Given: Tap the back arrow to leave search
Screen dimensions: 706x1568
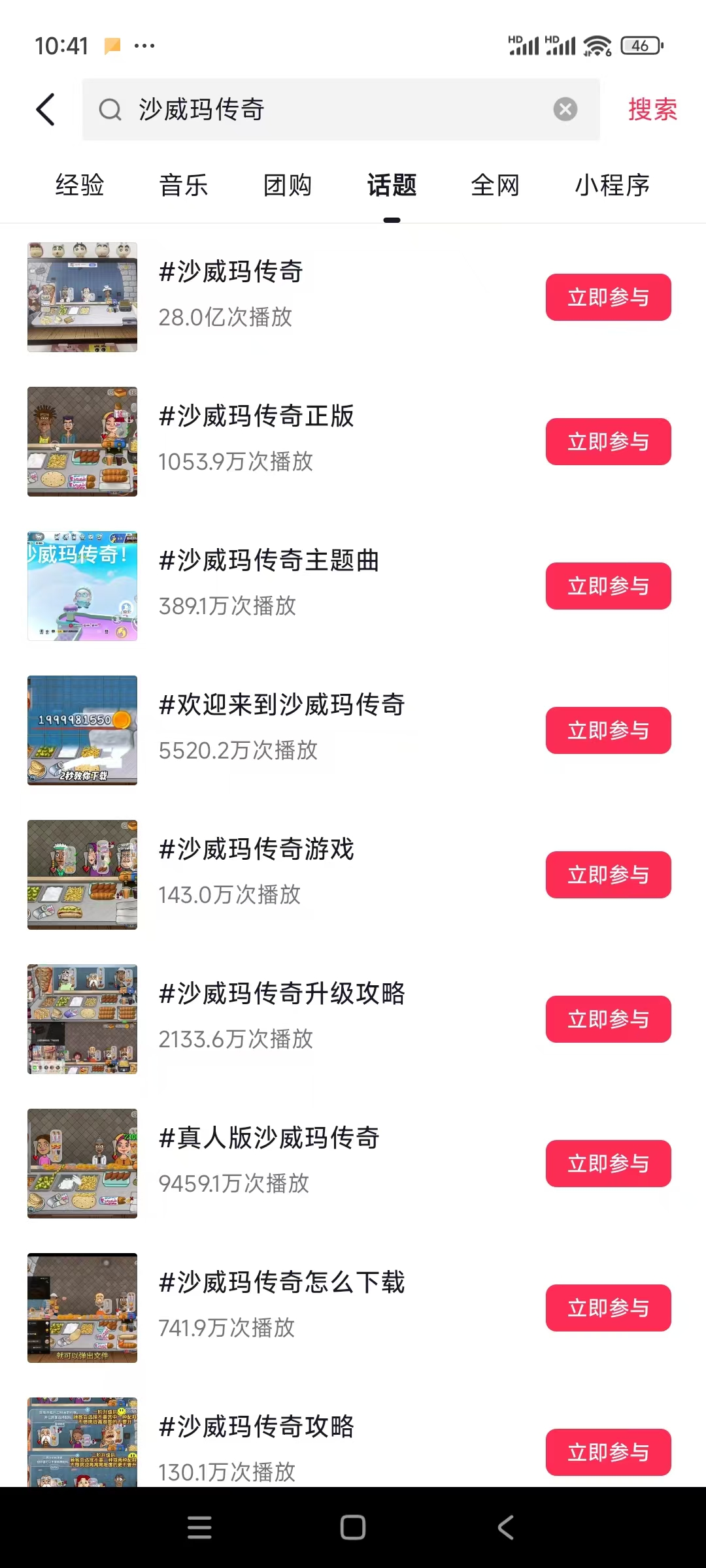Looking at the screenshot, I should tap(44, 109).
